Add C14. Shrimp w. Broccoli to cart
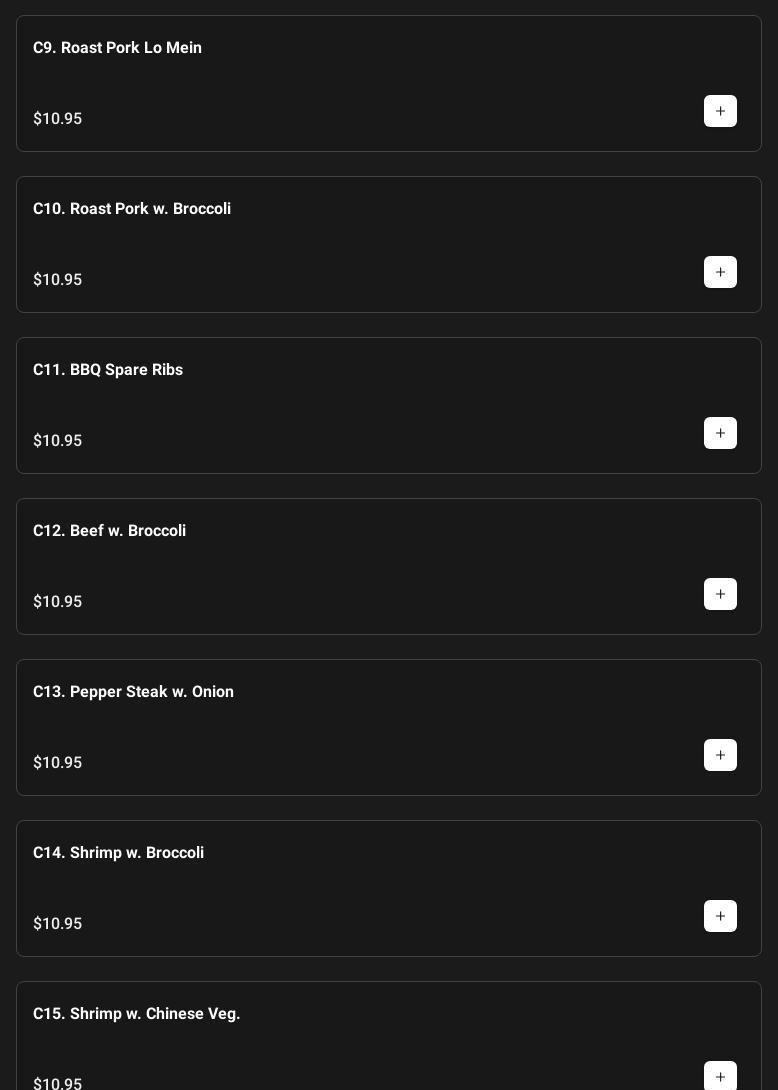Image resolution: width=778 pixels, height=1090 pixels. click(x=720, y=916)
